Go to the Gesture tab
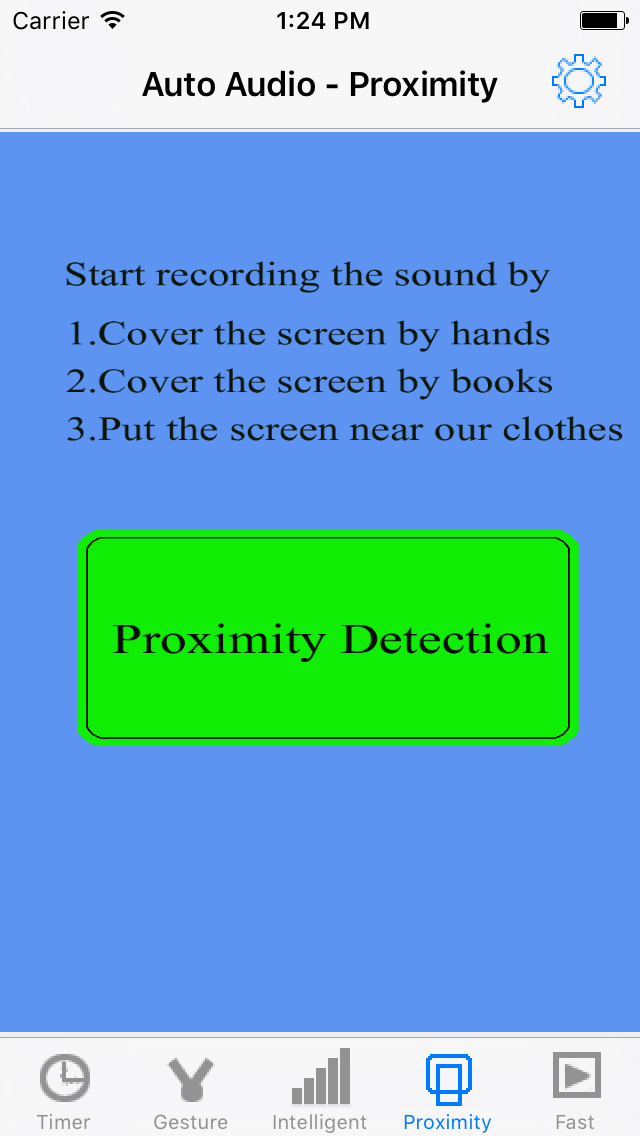Image resolution: width=640 pixels, height=1136 pixels. pos(191,1089)
